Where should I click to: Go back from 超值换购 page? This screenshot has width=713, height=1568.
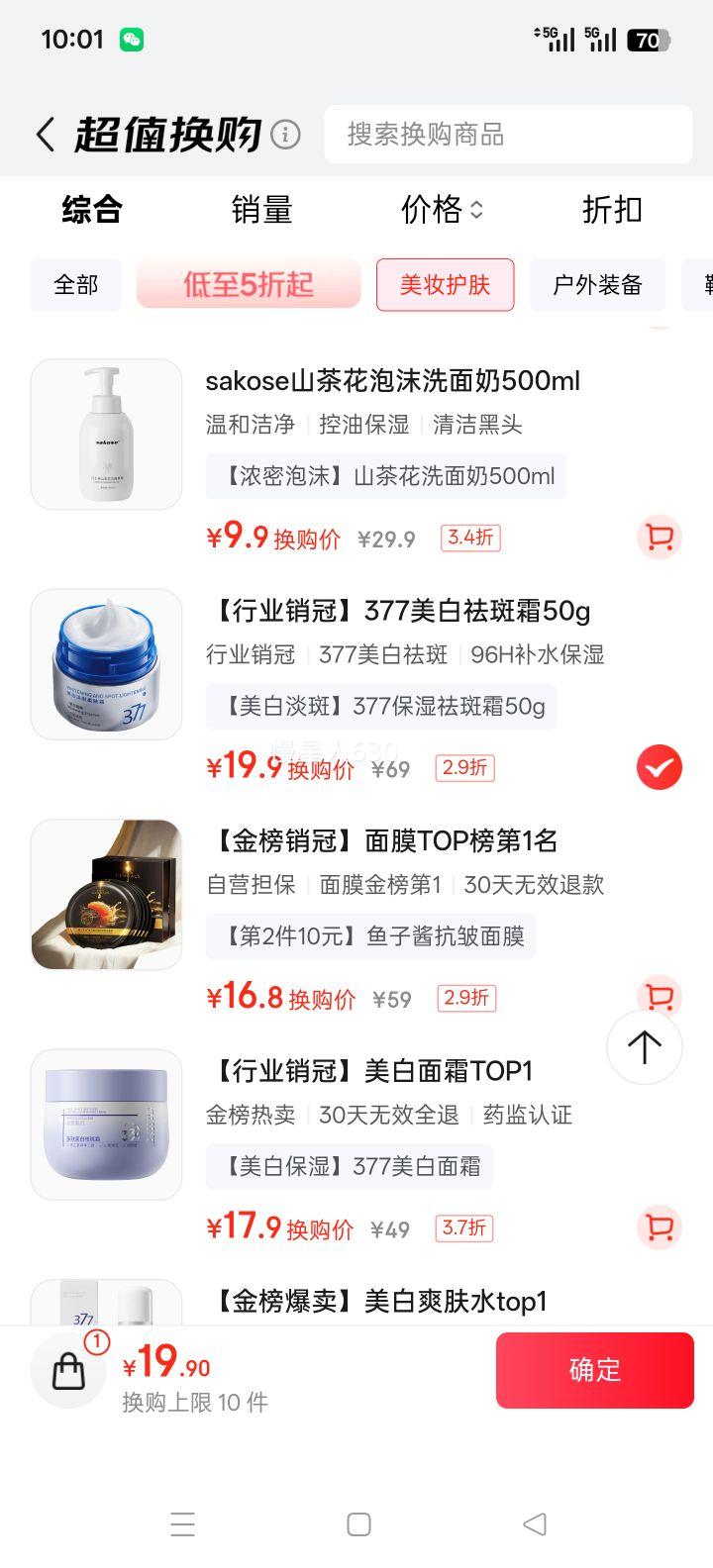[x=45, y=135]
